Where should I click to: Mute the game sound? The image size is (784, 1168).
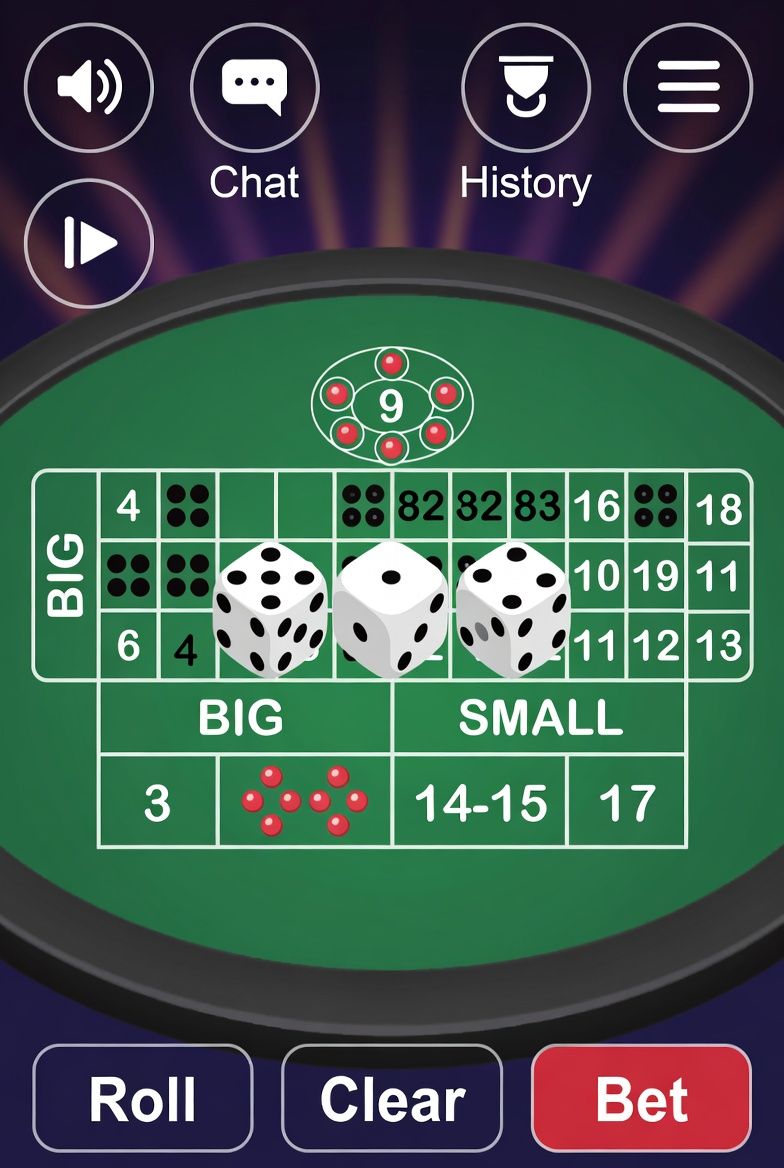tap(88, 88)
